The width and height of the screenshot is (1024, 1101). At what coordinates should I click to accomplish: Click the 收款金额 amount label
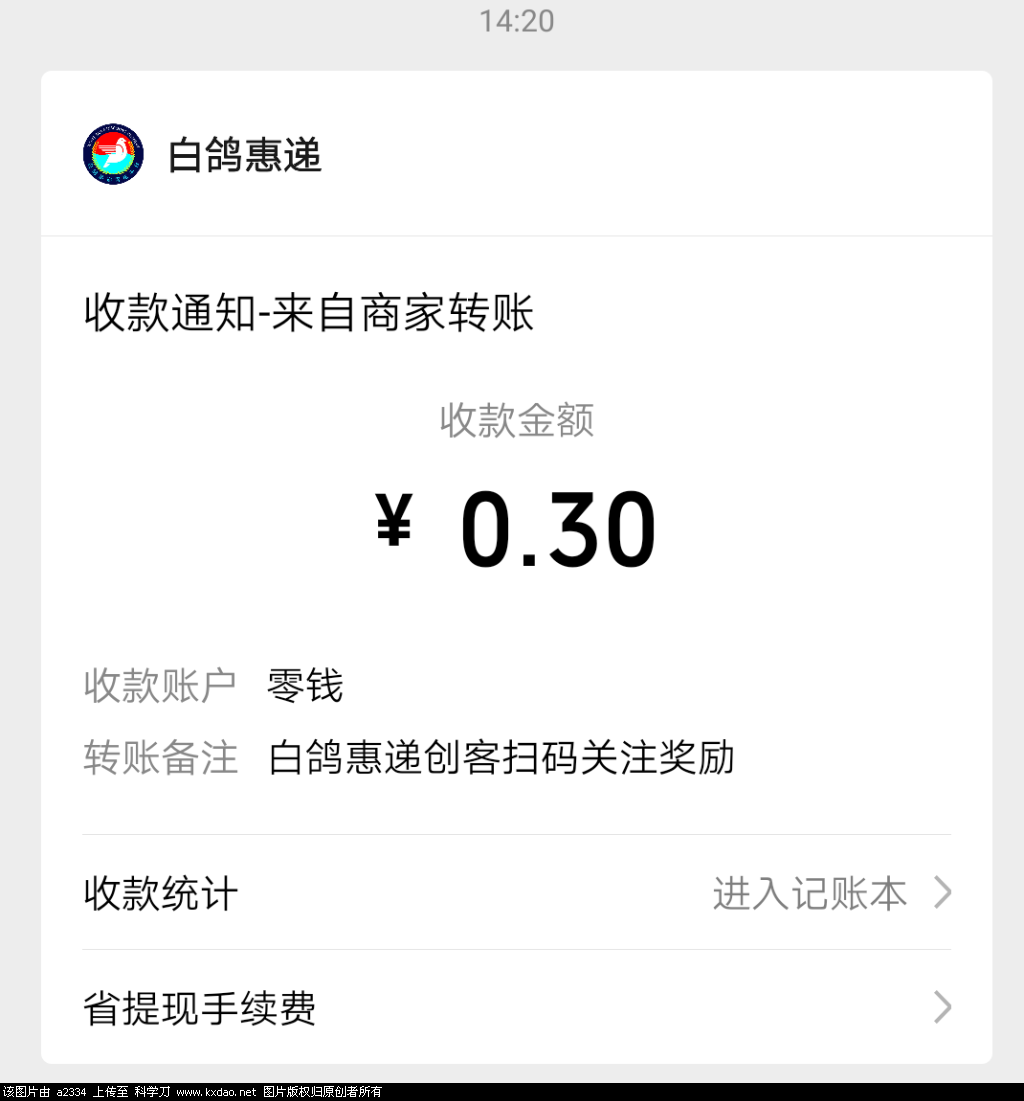(517, 421)
